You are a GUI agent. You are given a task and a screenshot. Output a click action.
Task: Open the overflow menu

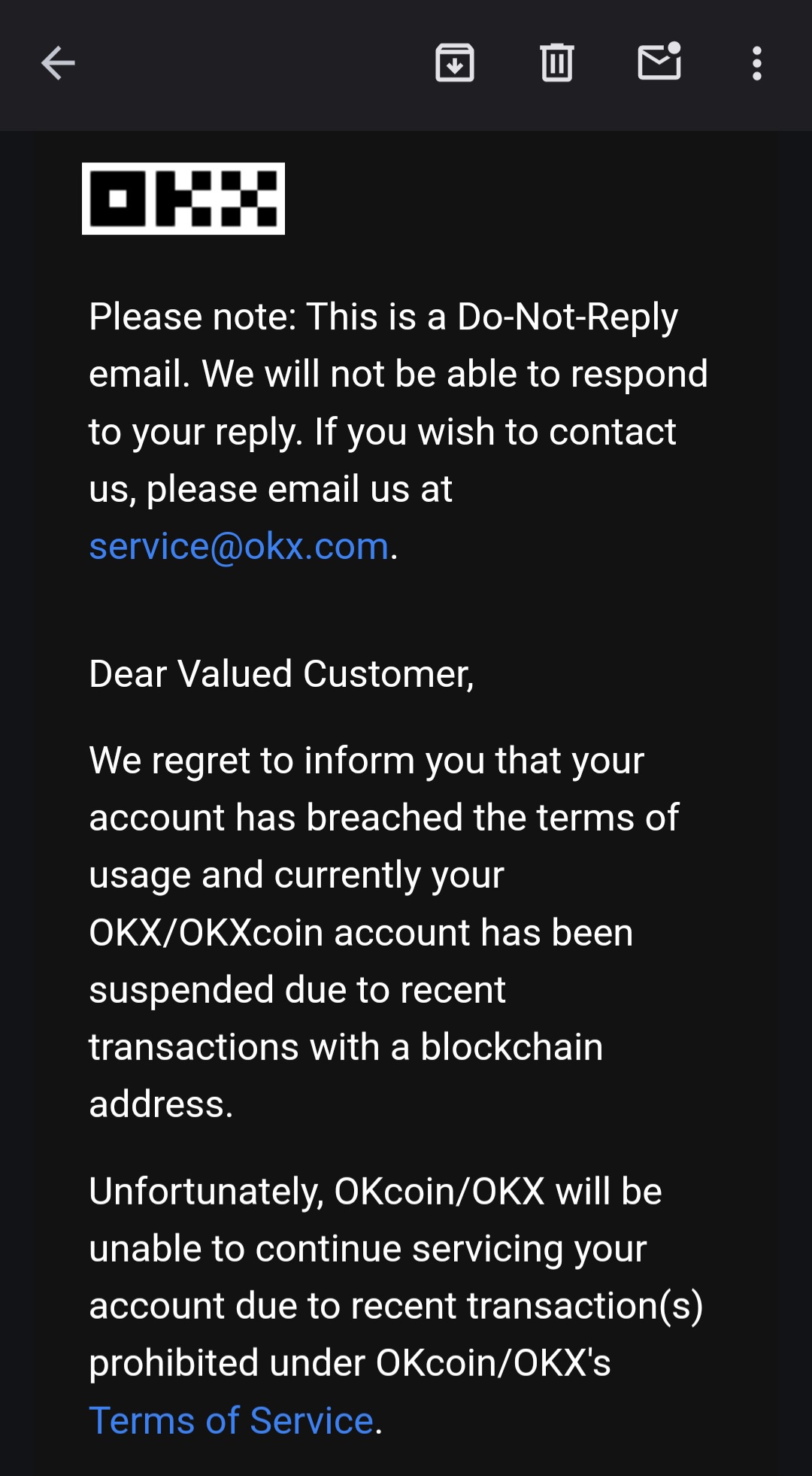coord(757,63)
